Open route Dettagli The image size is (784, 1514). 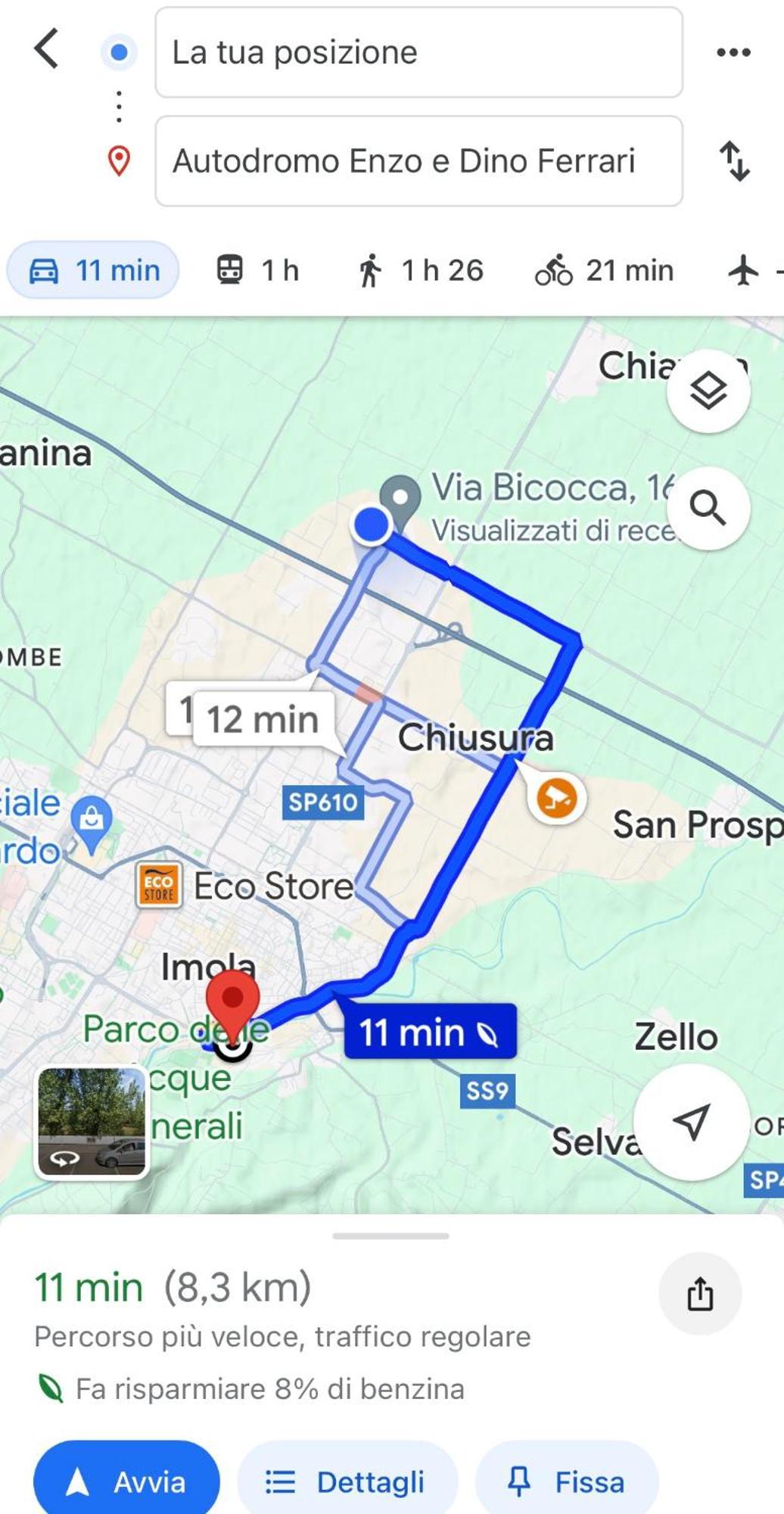point(347,1481)
